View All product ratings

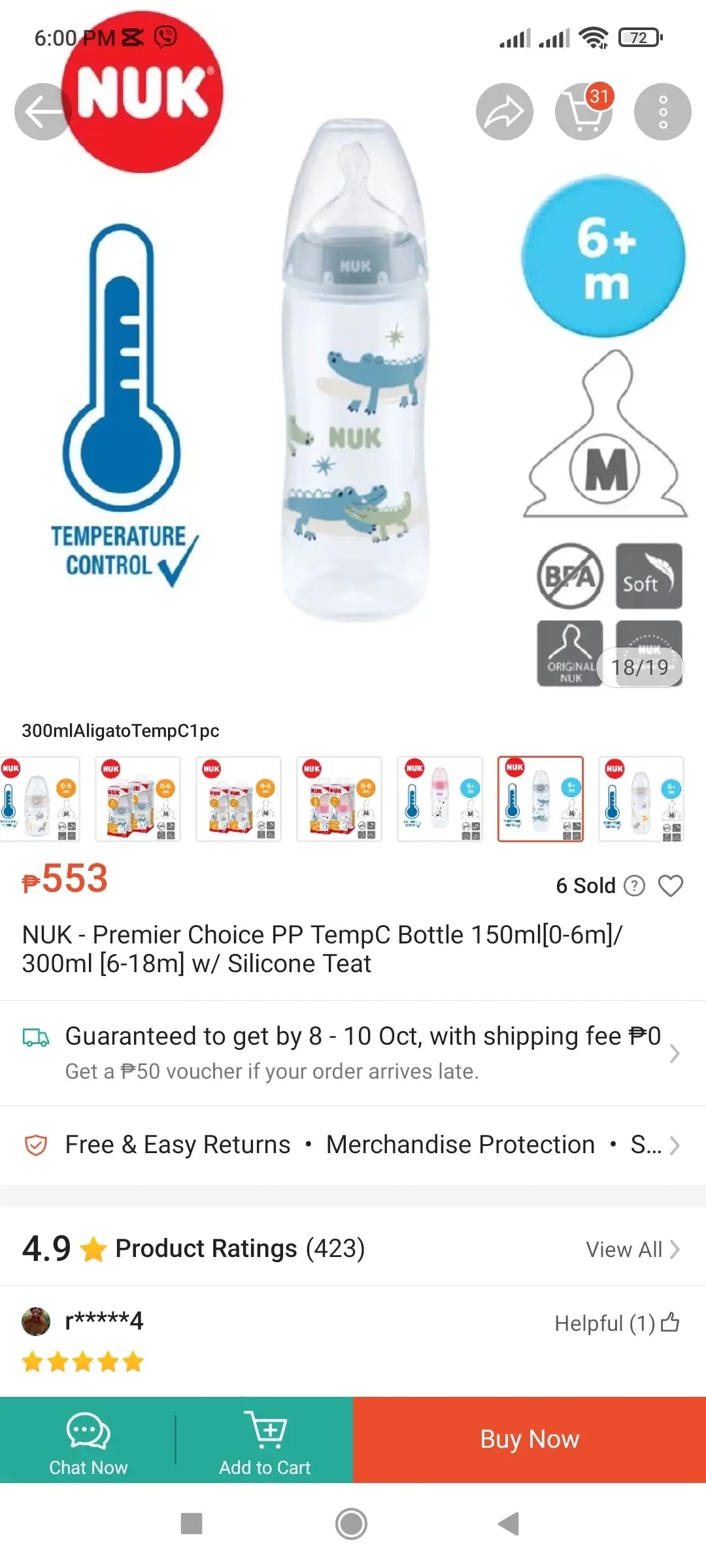coord(631,1249)
